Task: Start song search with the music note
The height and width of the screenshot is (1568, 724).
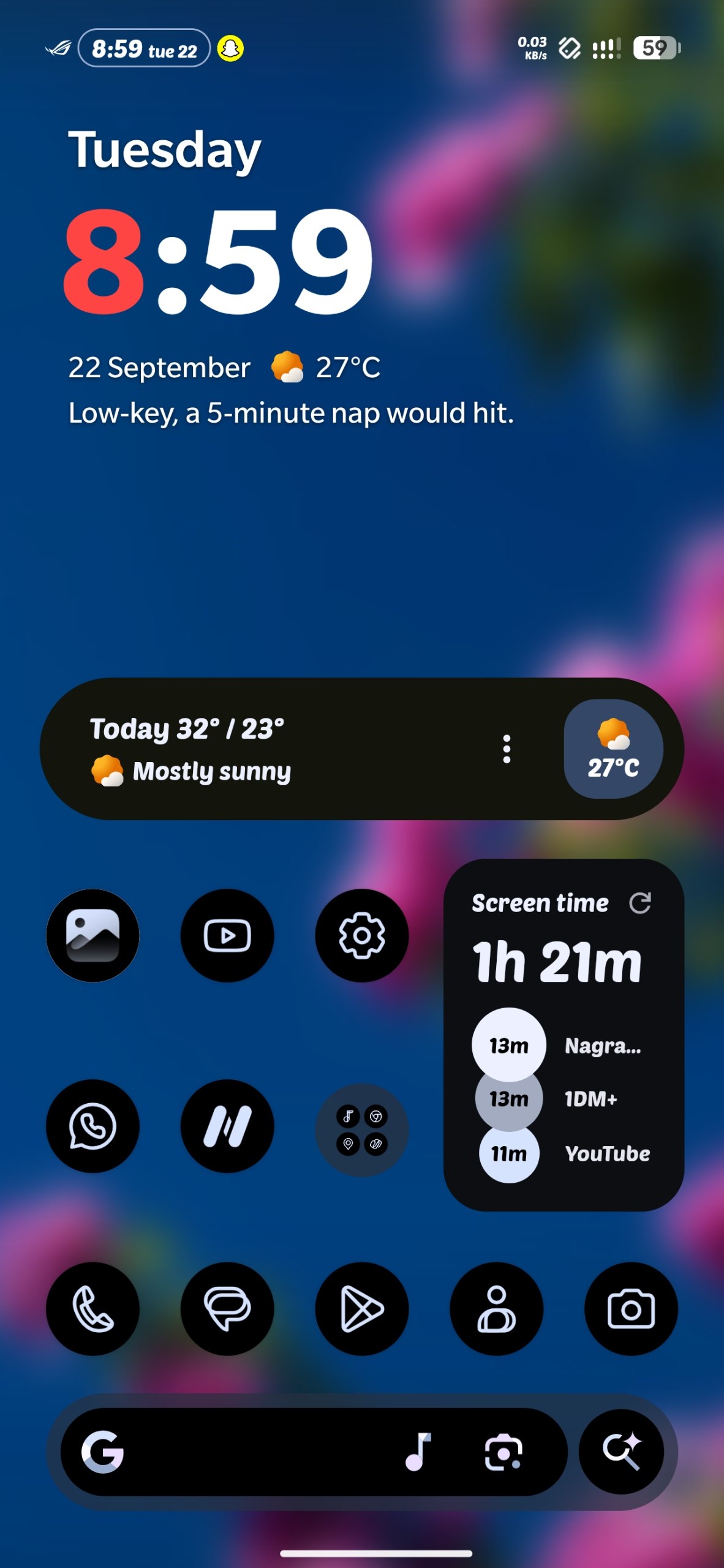Action: 419,1452
